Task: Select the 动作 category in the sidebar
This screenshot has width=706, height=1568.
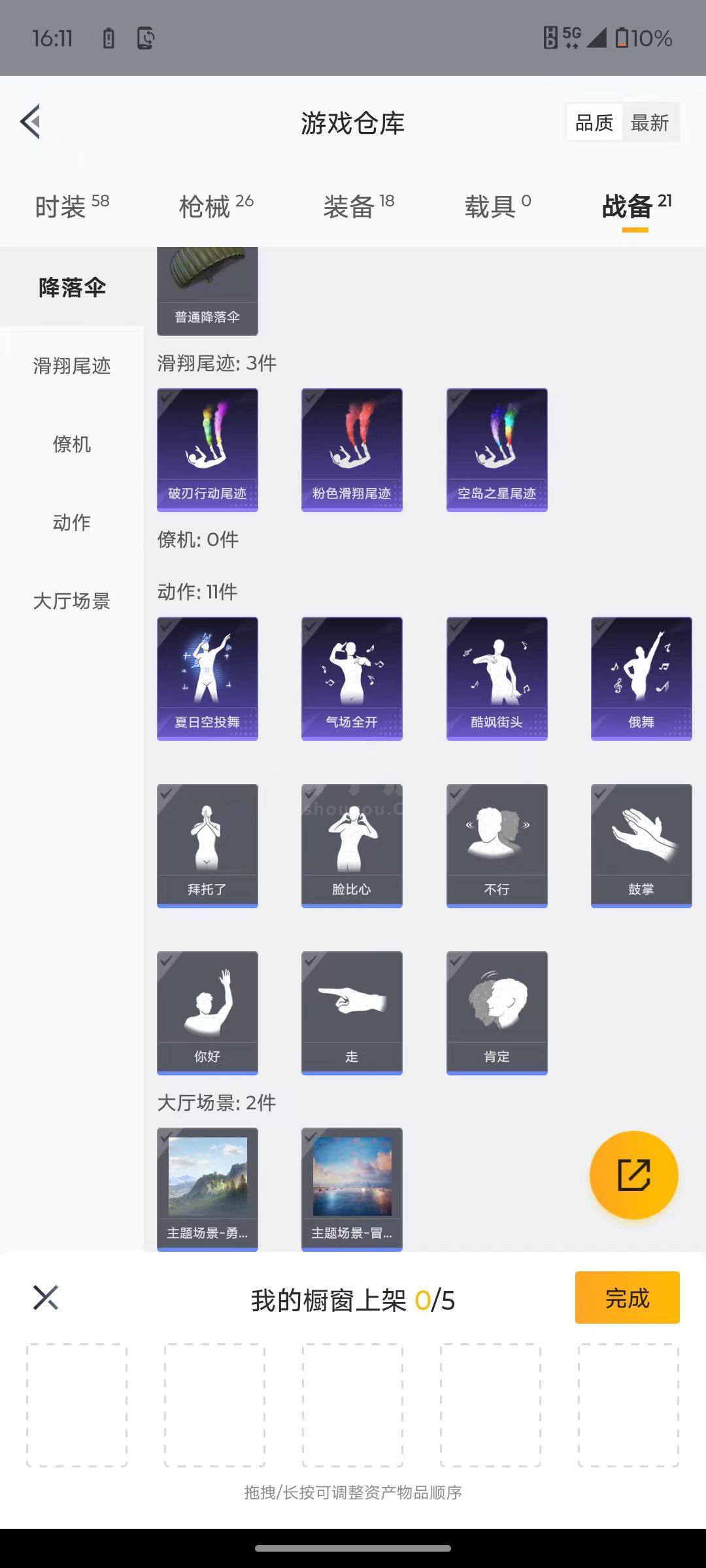Action: tap(72, 523)
